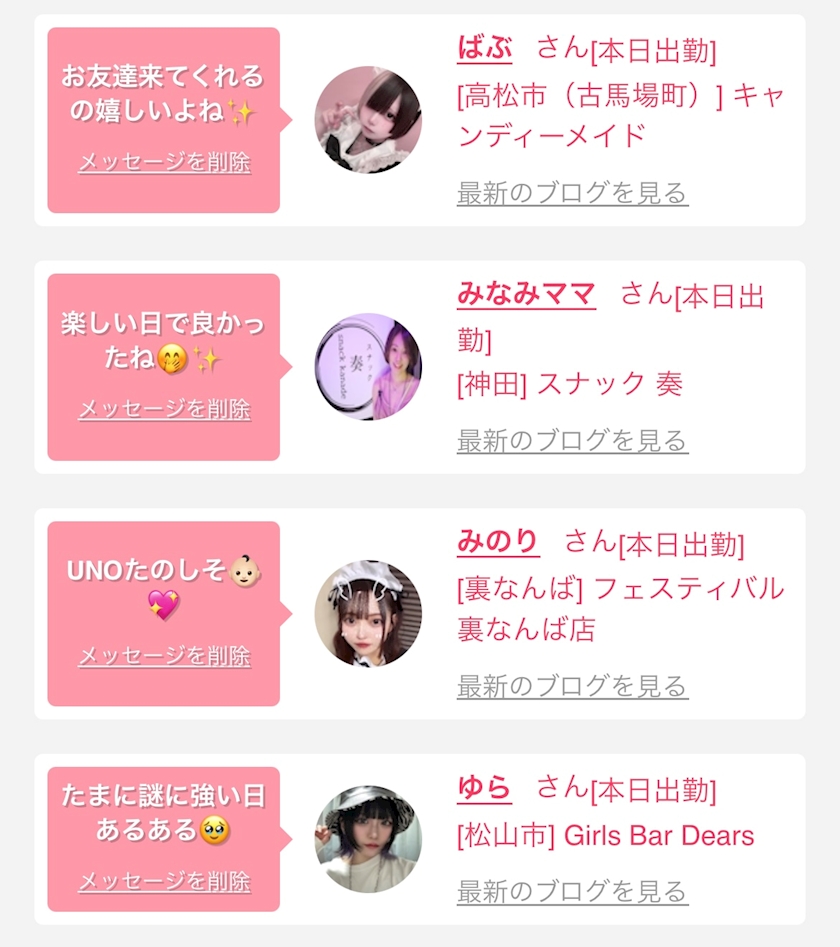Tap みなみママ's profile photo
840x947 pixels.
[x=368, y=367]
